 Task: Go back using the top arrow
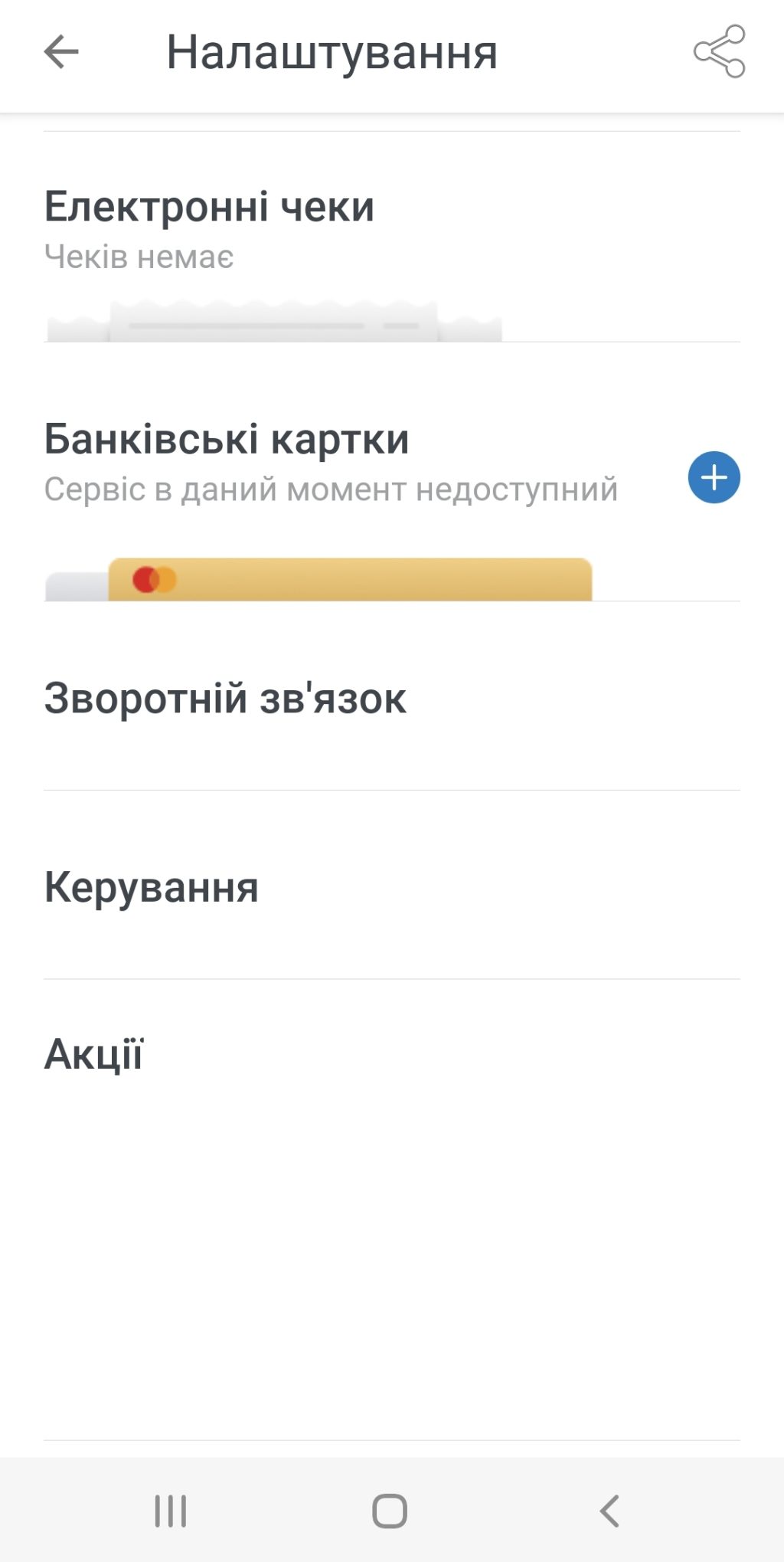(x=61, y=52)
